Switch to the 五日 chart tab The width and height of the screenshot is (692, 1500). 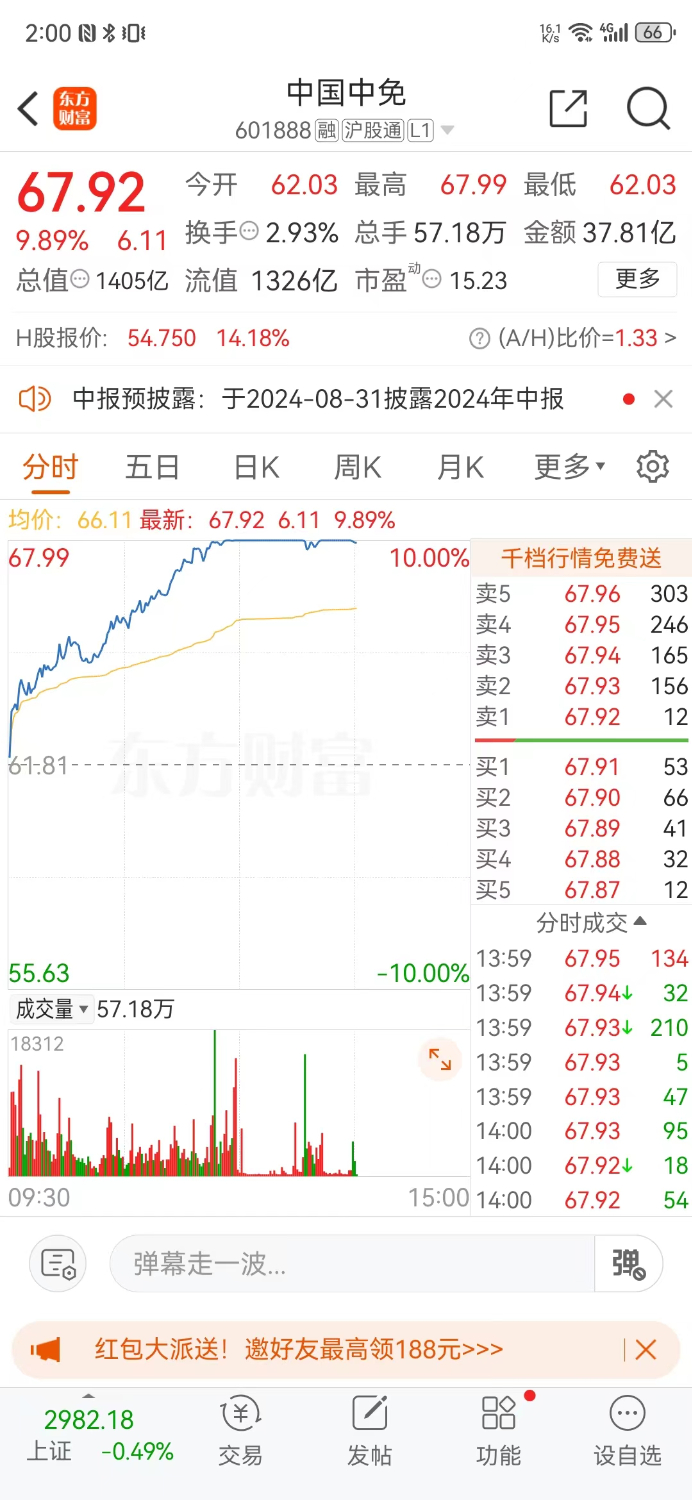pos(152,466)
